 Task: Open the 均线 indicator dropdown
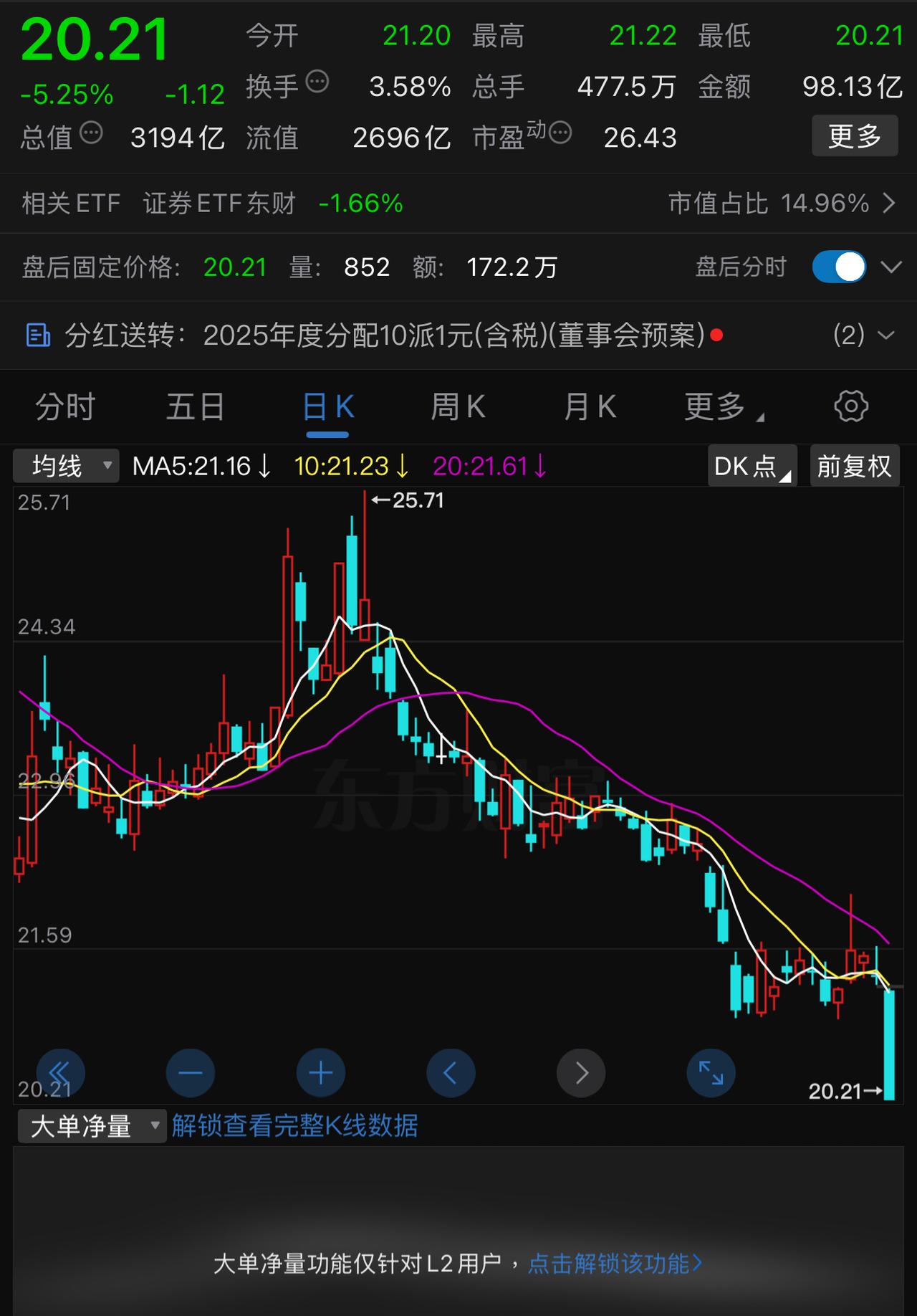pos(66,466)
